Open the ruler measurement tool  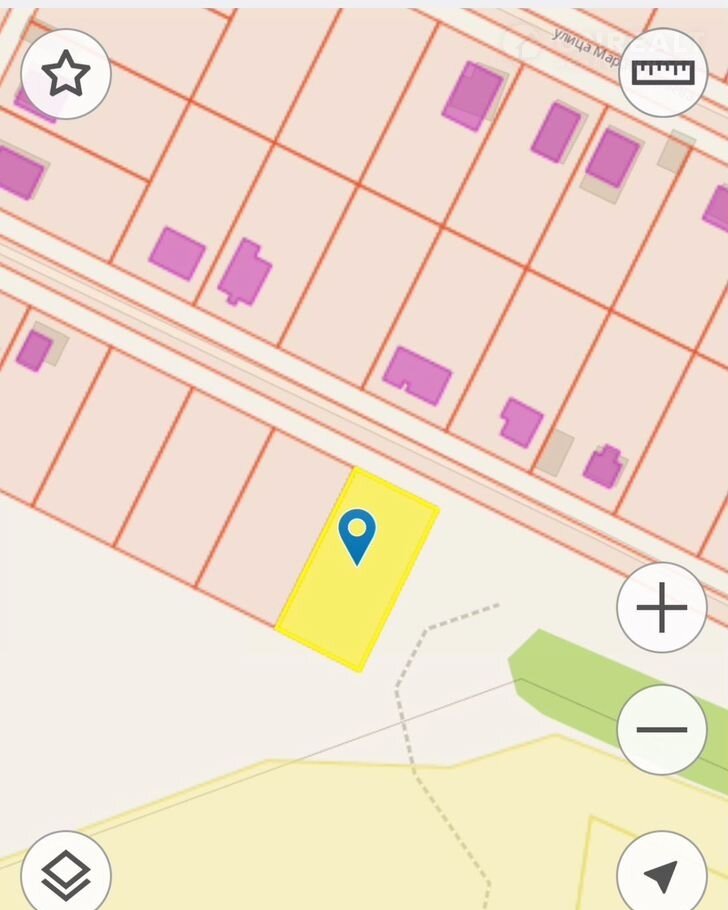663,72
